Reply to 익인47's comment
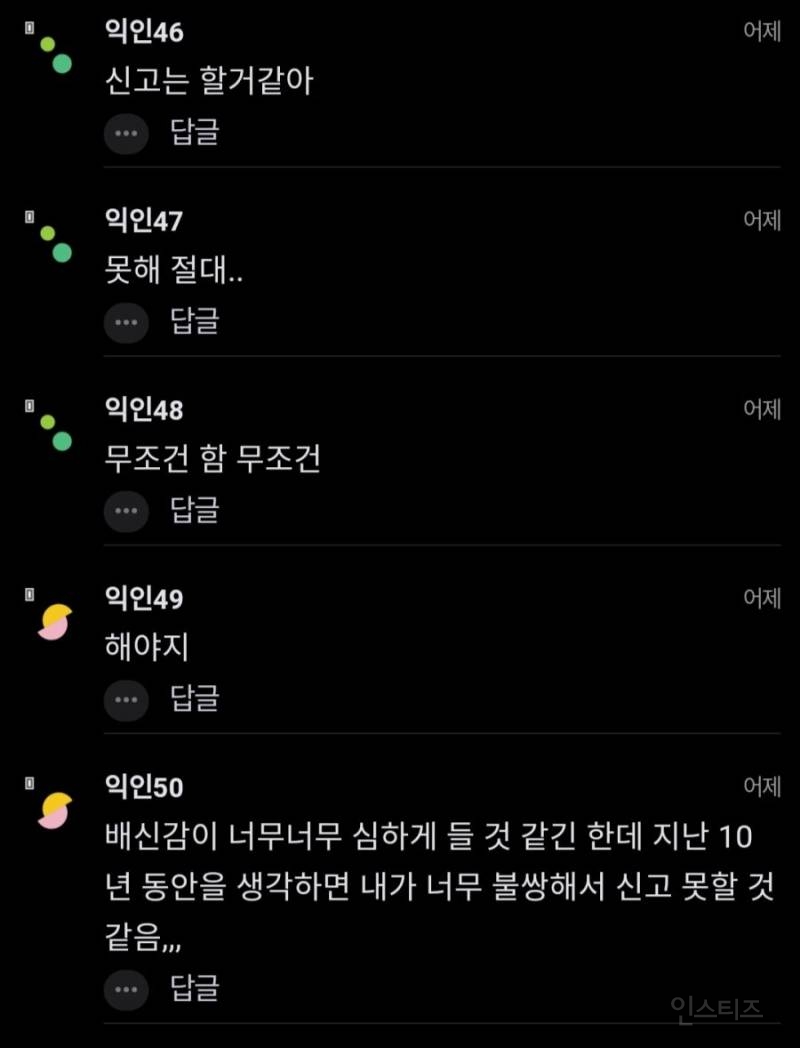800x1048 pixels. (194, 321)
